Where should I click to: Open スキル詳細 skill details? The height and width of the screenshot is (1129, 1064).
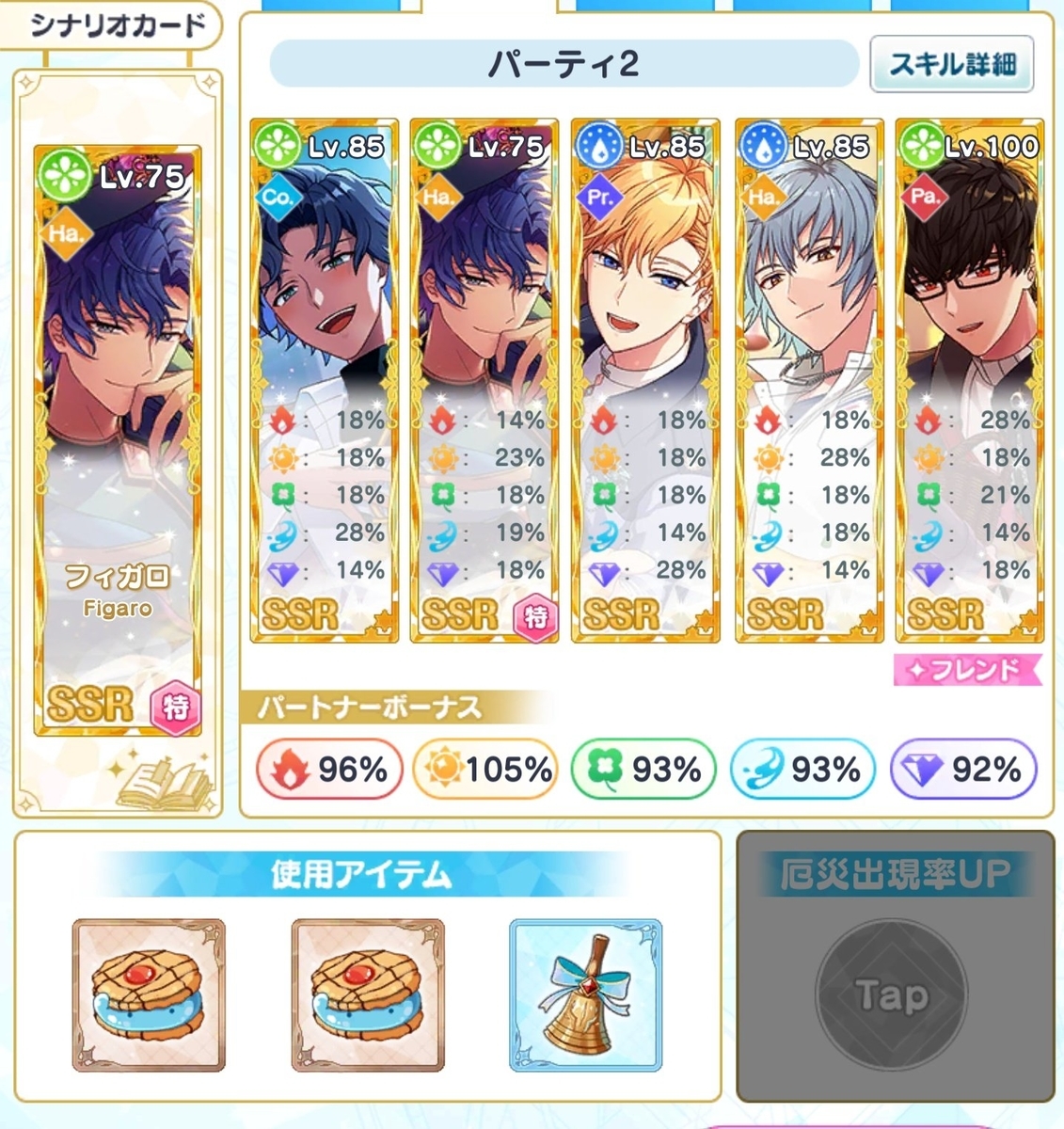[951, 64]
